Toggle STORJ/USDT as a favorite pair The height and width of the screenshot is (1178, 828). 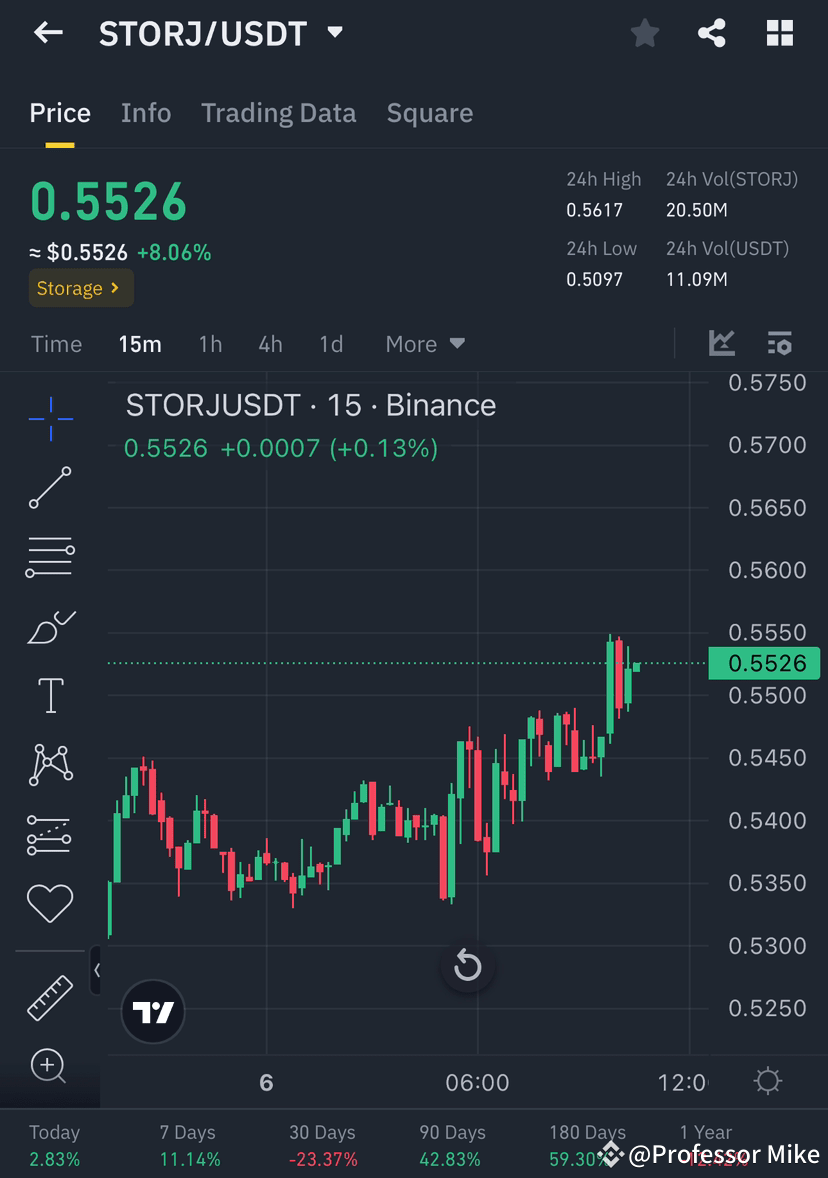tap(645, 32)
